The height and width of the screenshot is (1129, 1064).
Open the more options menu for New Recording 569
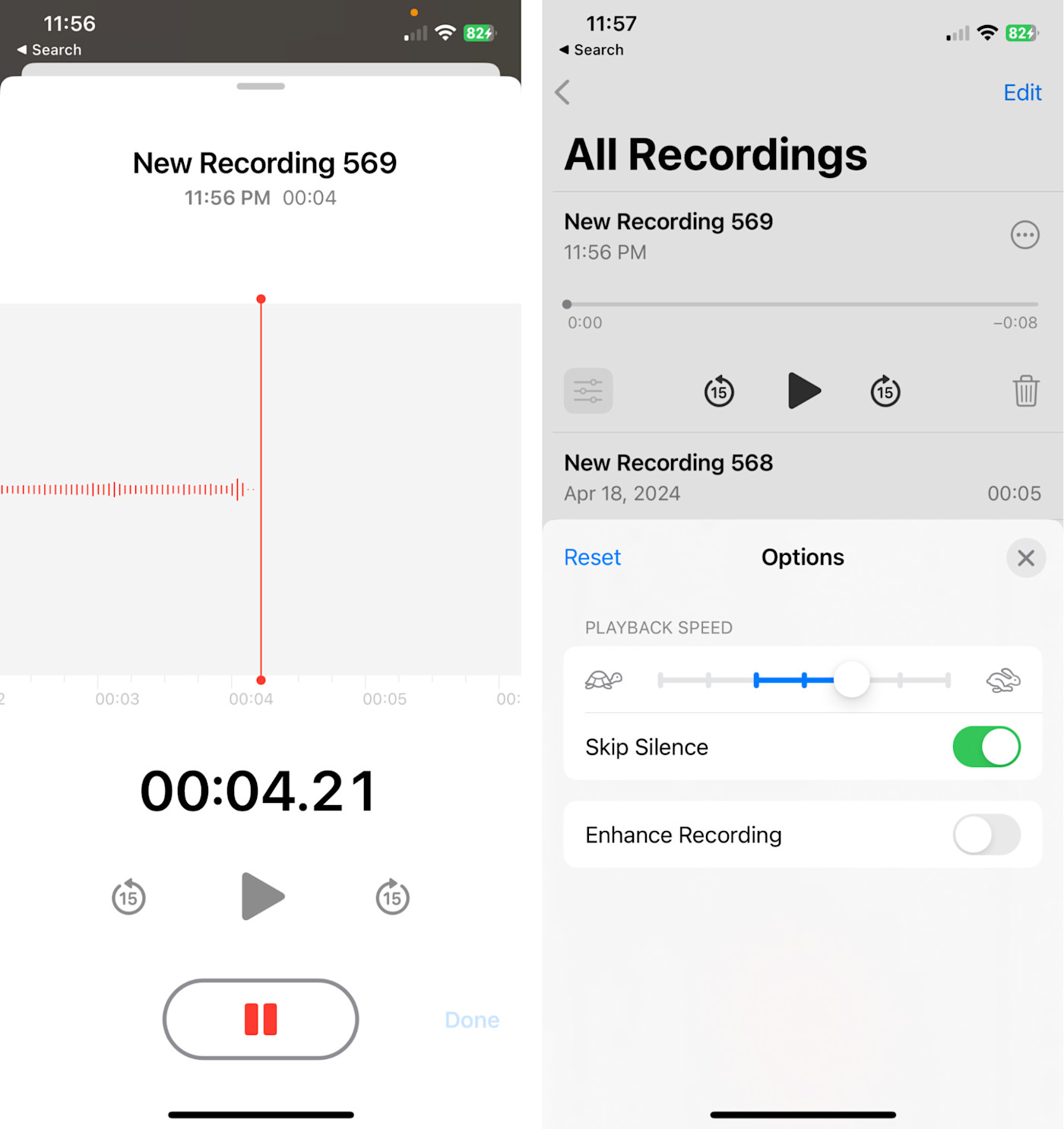[x=1024, y=235]
